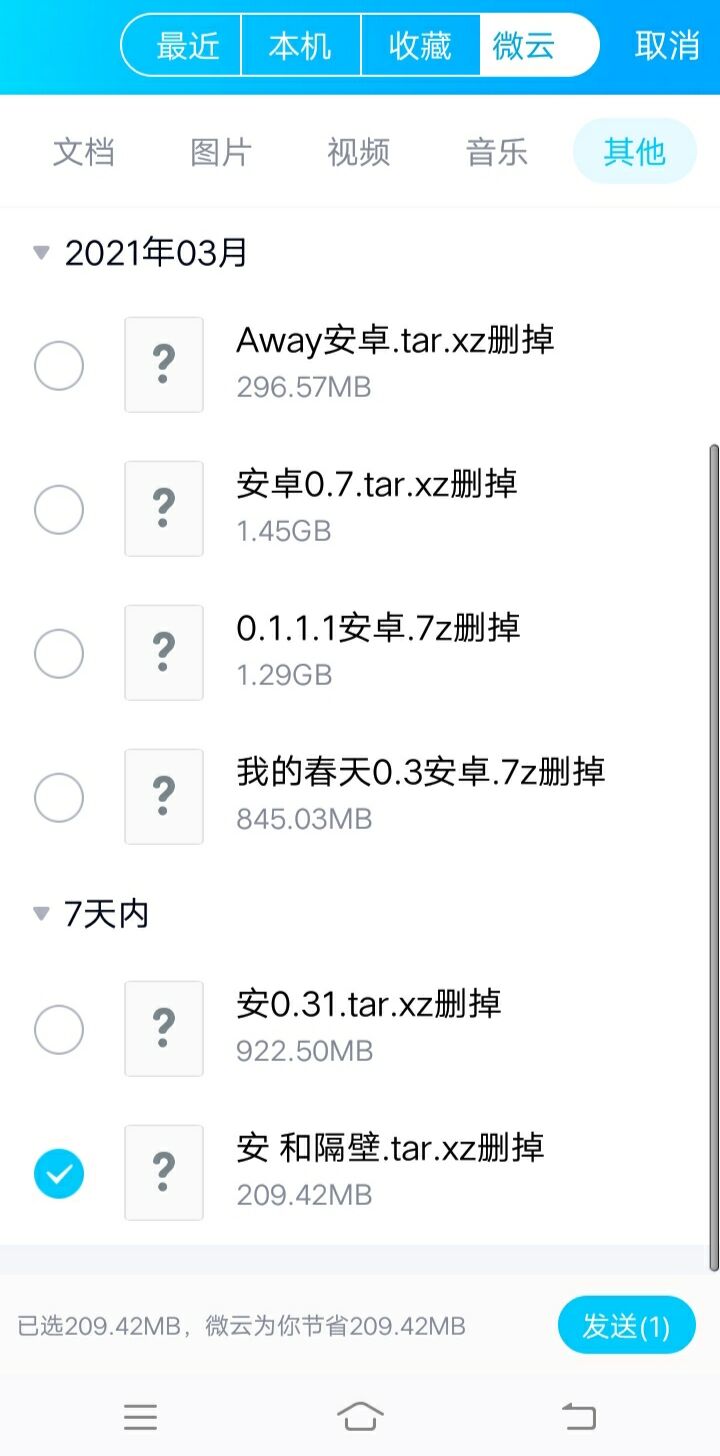Select 我的春天0.3安卓.7z删掉 with its circle
Image resolution: width=720 pixels, height=1456 pixels.
pyautogui.click(x=58, y=797)
